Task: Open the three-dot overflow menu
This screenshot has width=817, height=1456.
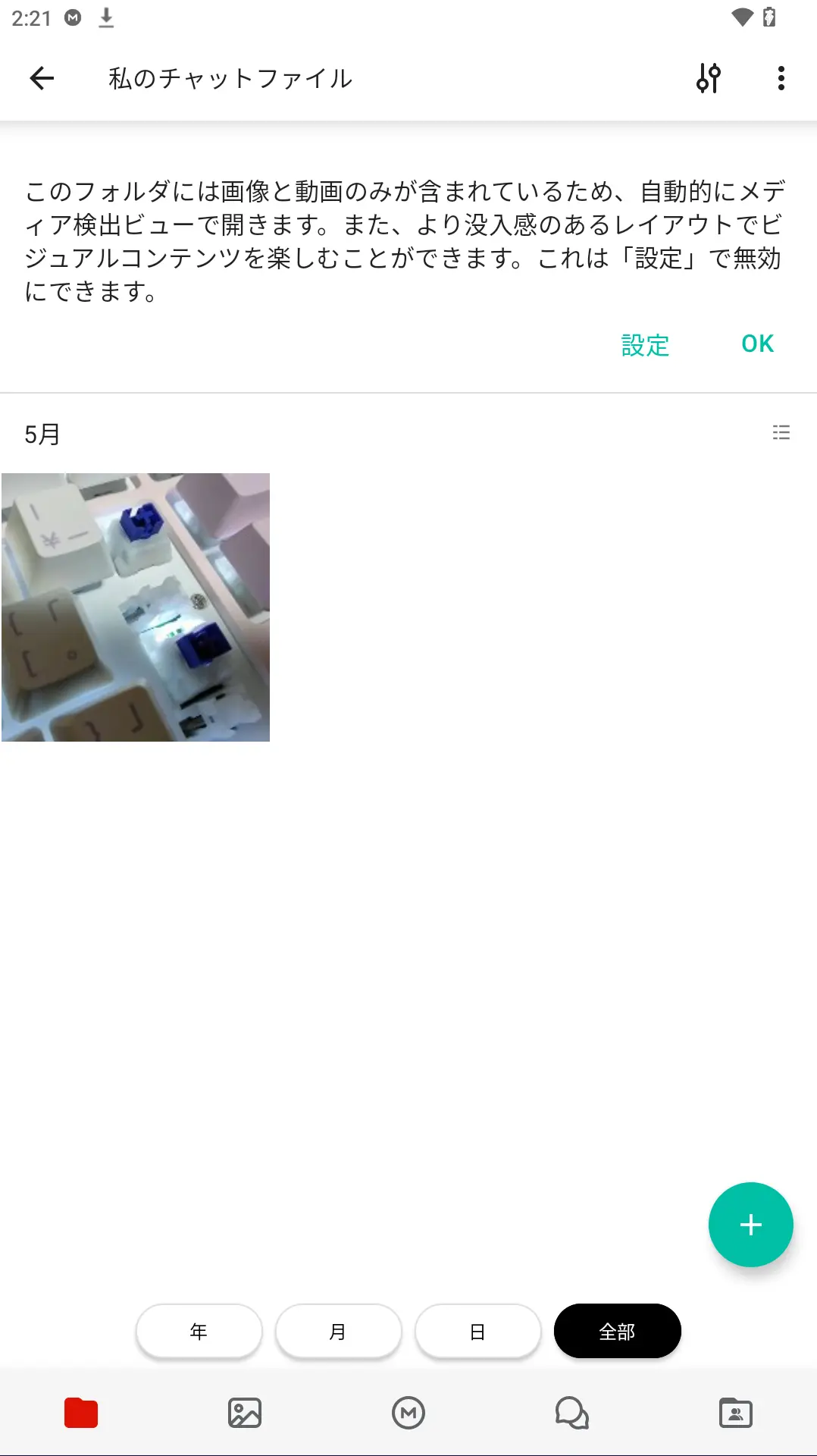Action: (781, 77)
